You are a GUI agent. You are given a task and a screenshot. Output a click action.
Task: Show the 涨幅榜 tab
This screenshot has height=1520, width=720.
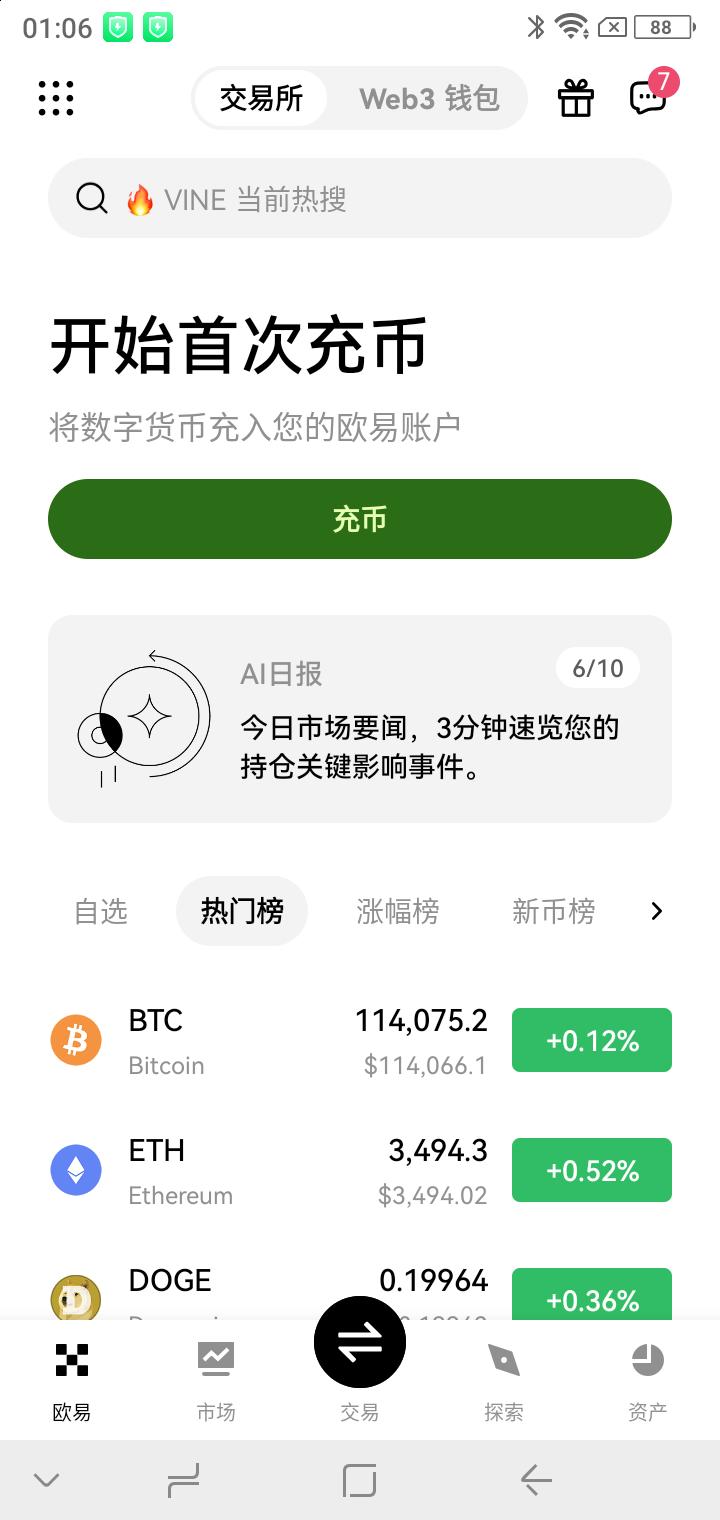click(x=398, y=911)
